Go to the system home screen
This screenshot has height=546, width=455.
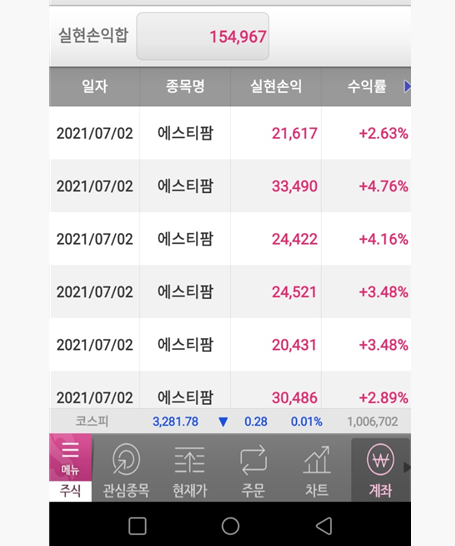click(x=230, y=525)
